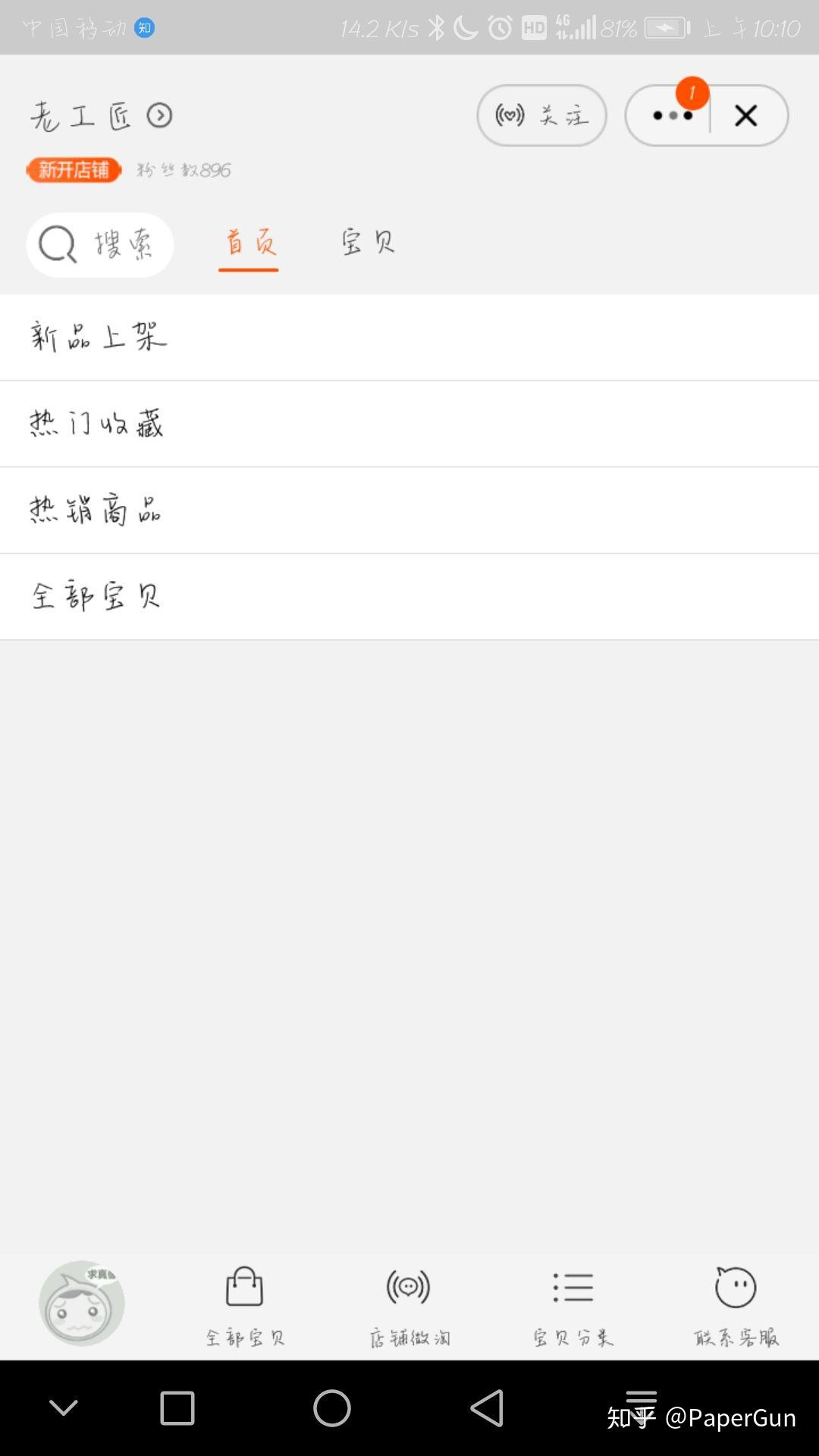The image size is (819, 1456).
Task: Switch to the 首页 tab
Action: (249, 243)
